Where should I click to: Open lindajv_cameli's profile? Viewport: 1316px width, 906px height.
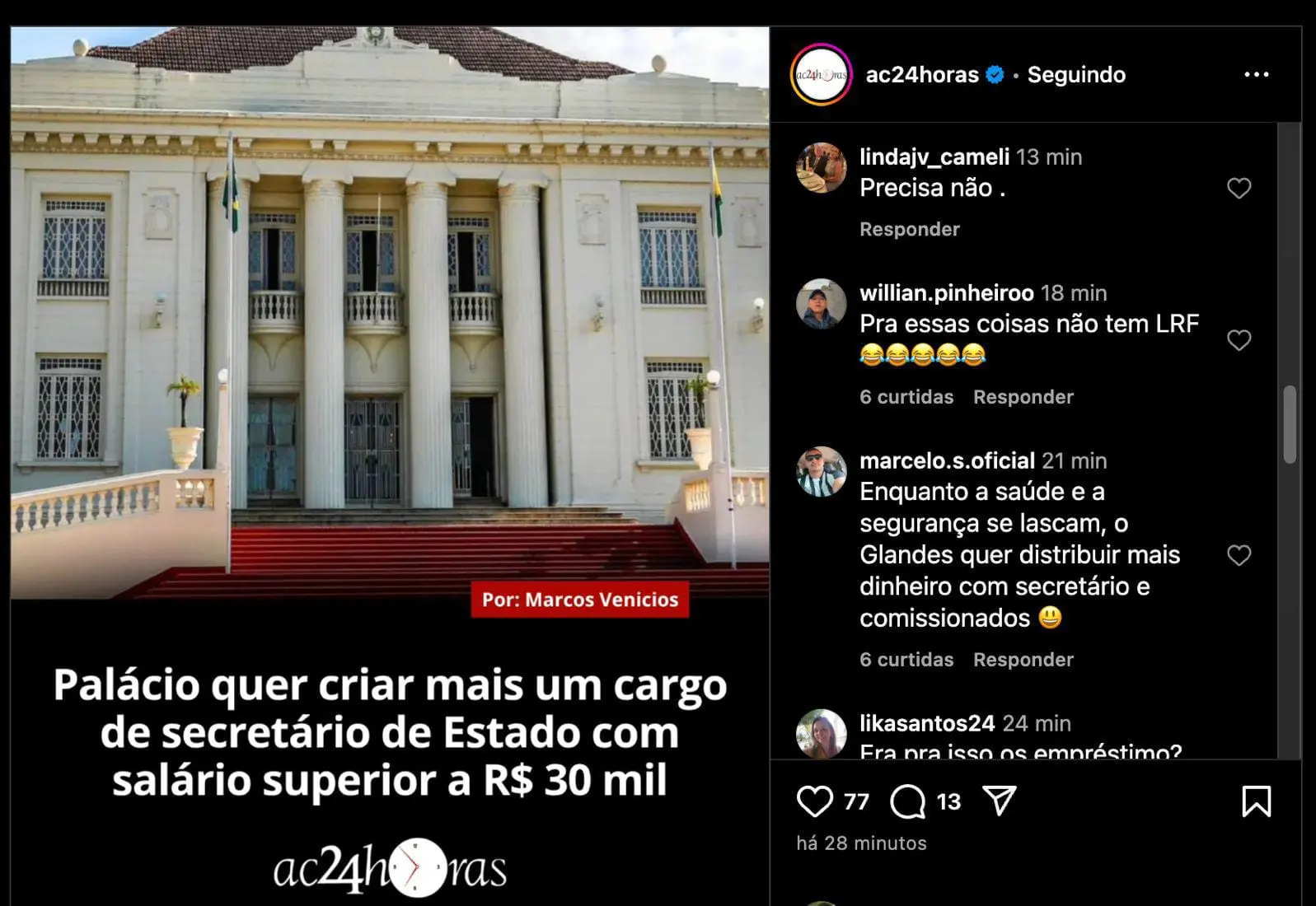click(934, 156)
